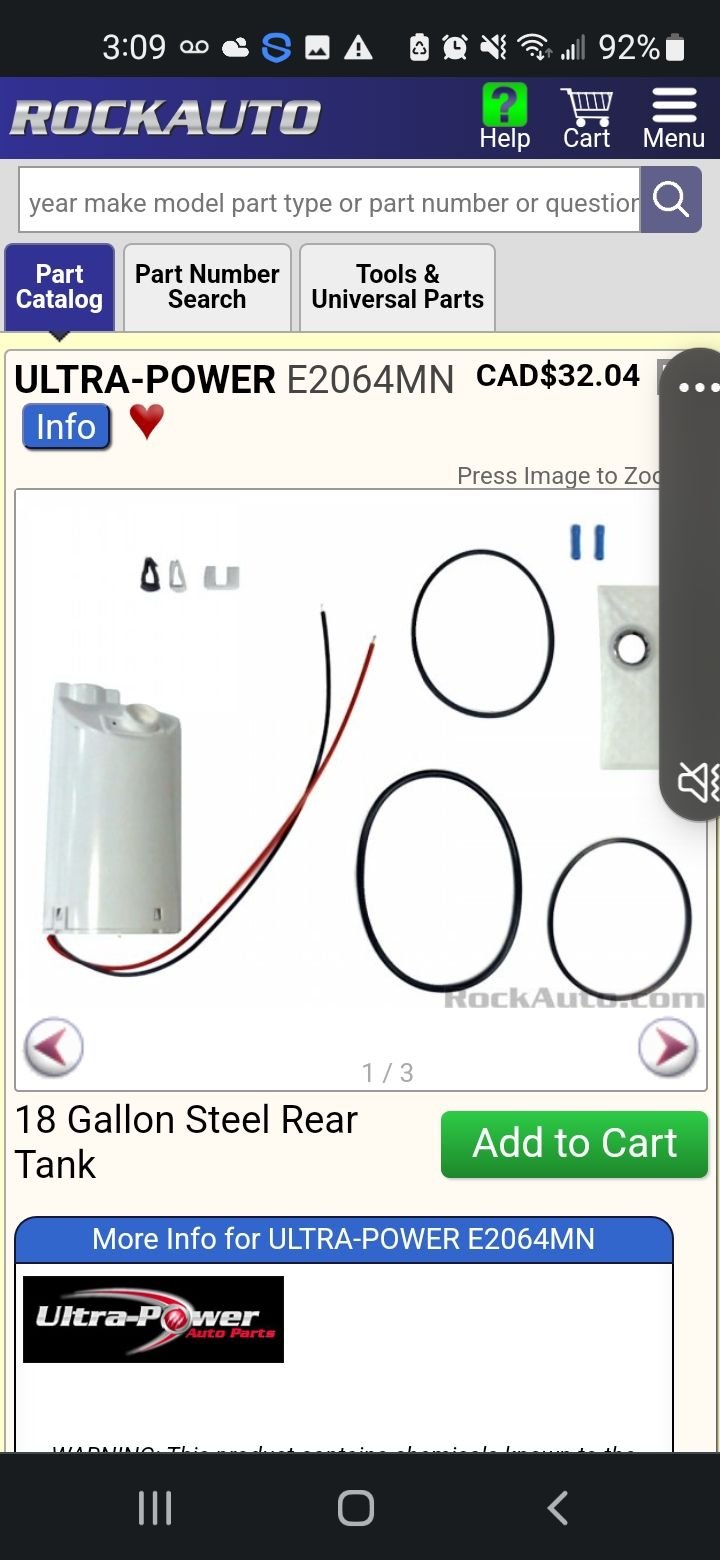Show the previous product image
This screenshot has width=720, height=1560.
coord(53,1047)
